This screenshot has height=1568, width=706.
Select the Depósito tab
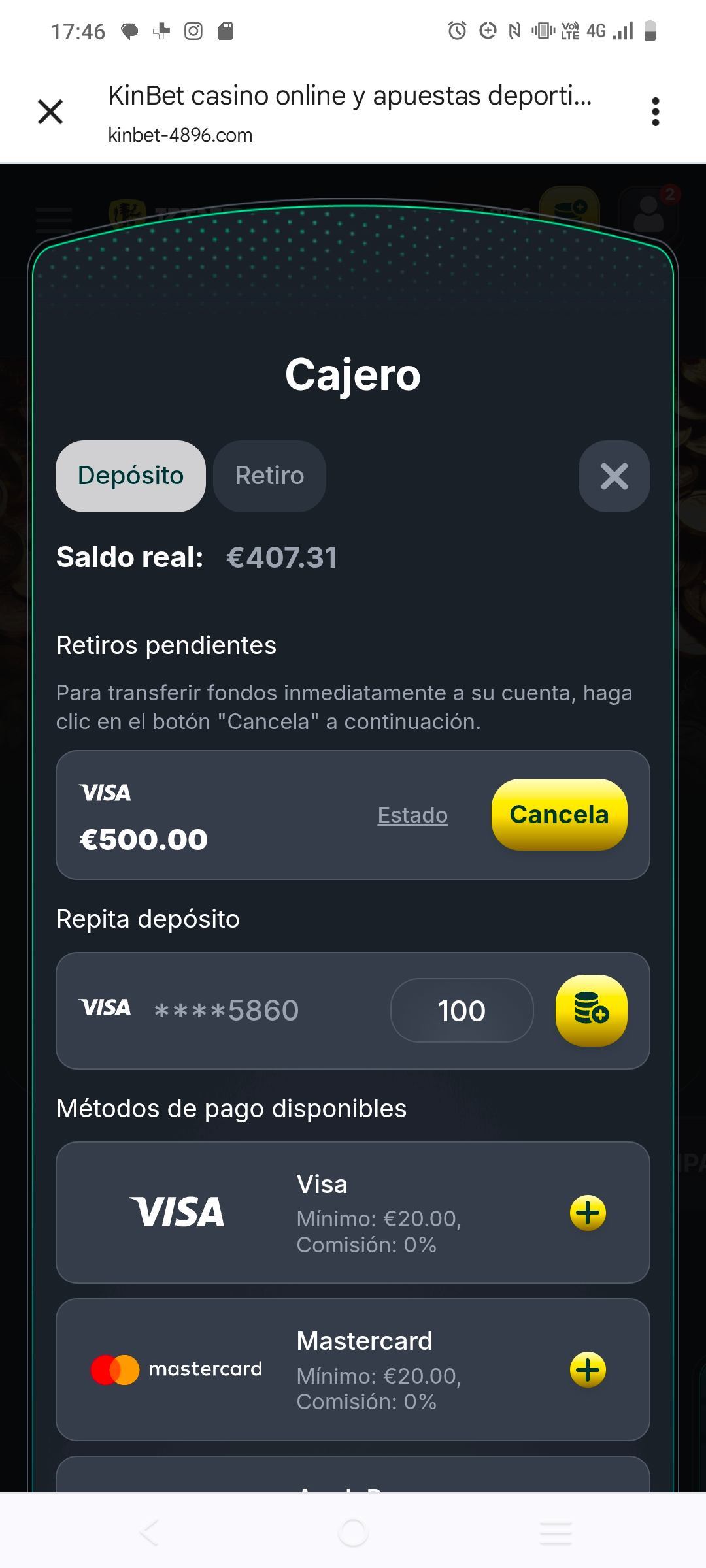(x=131, y=476)
